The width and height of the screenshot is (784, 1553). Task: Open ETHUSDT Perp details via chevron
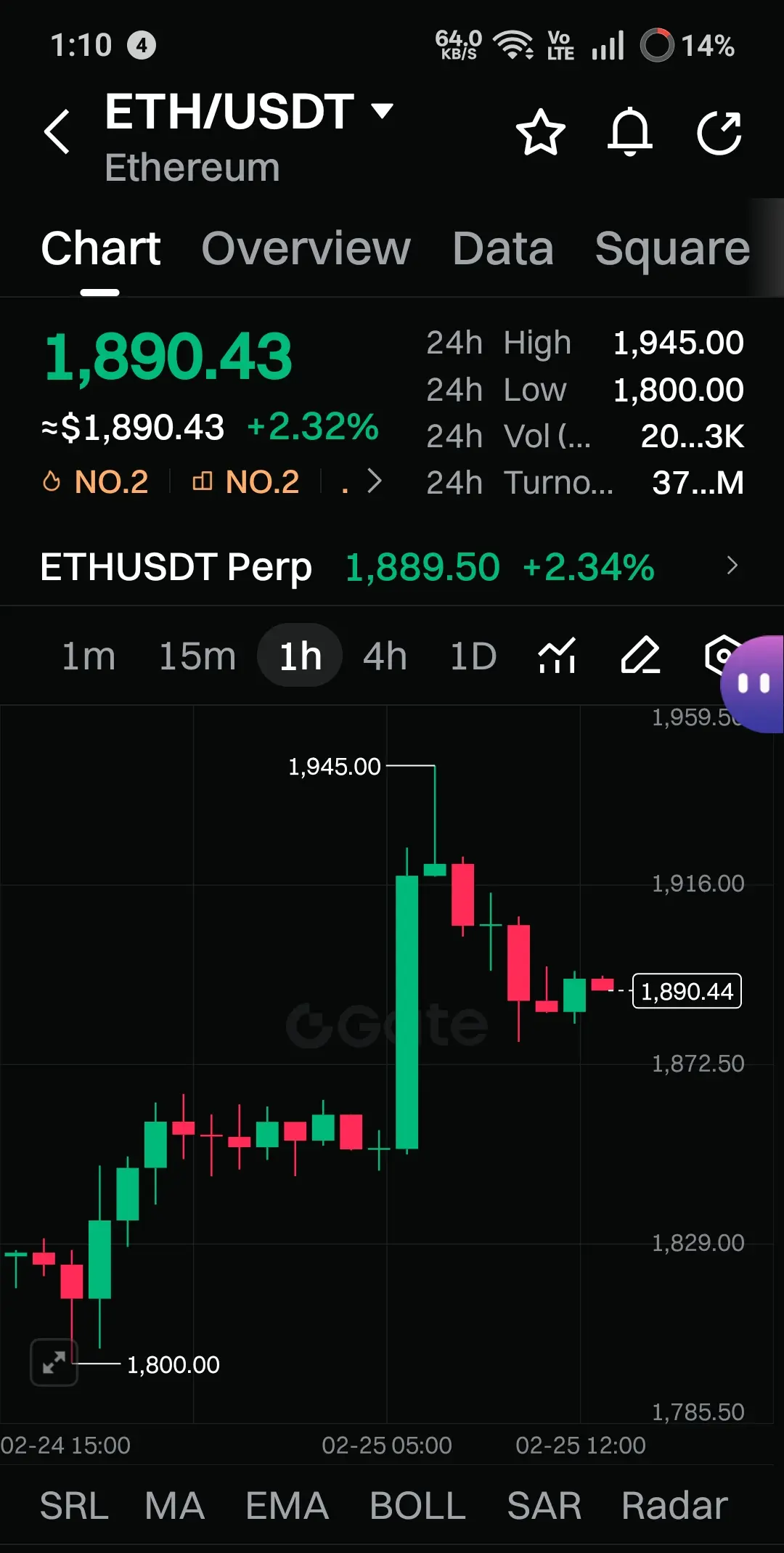pyautogui.click(x=732, y=566)
